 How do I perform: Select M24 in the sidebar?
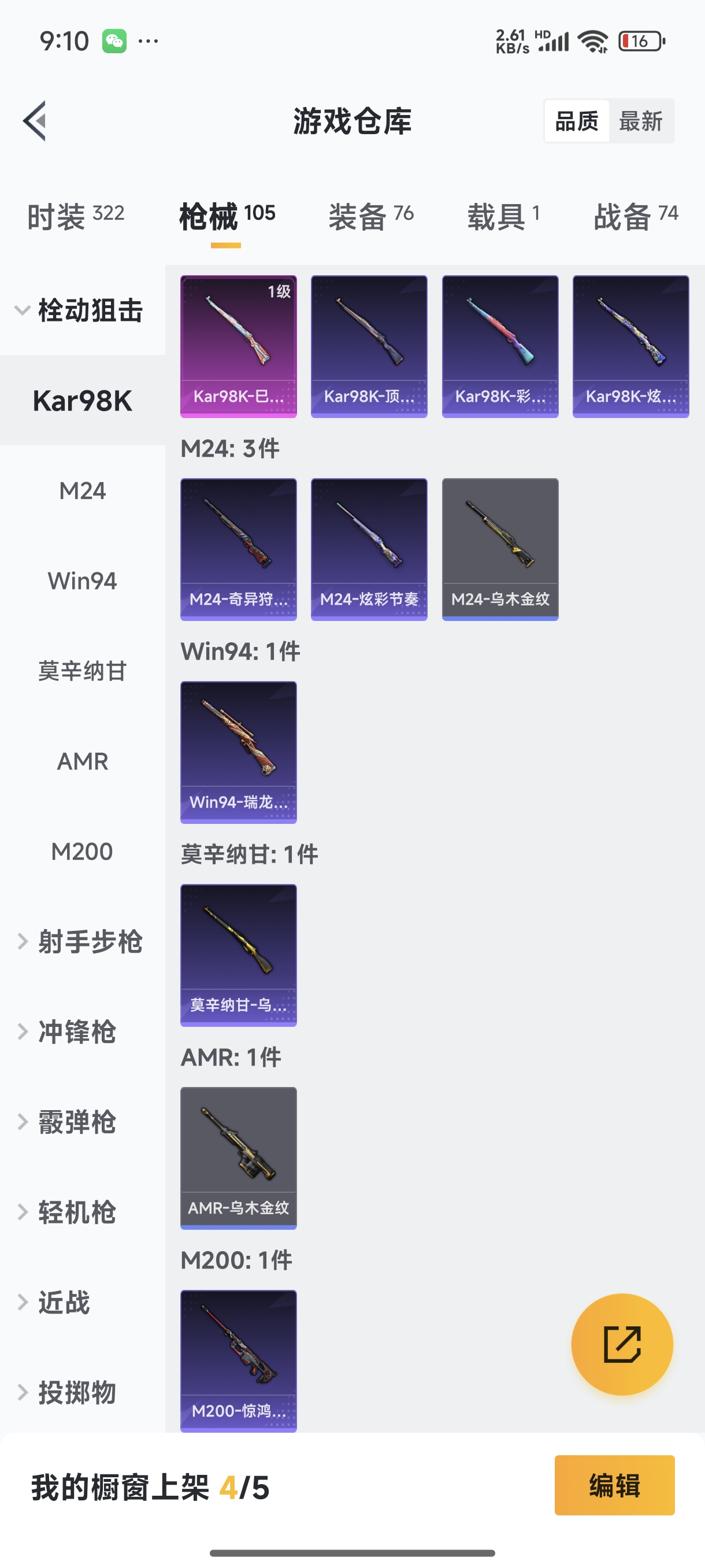[83, 491]
